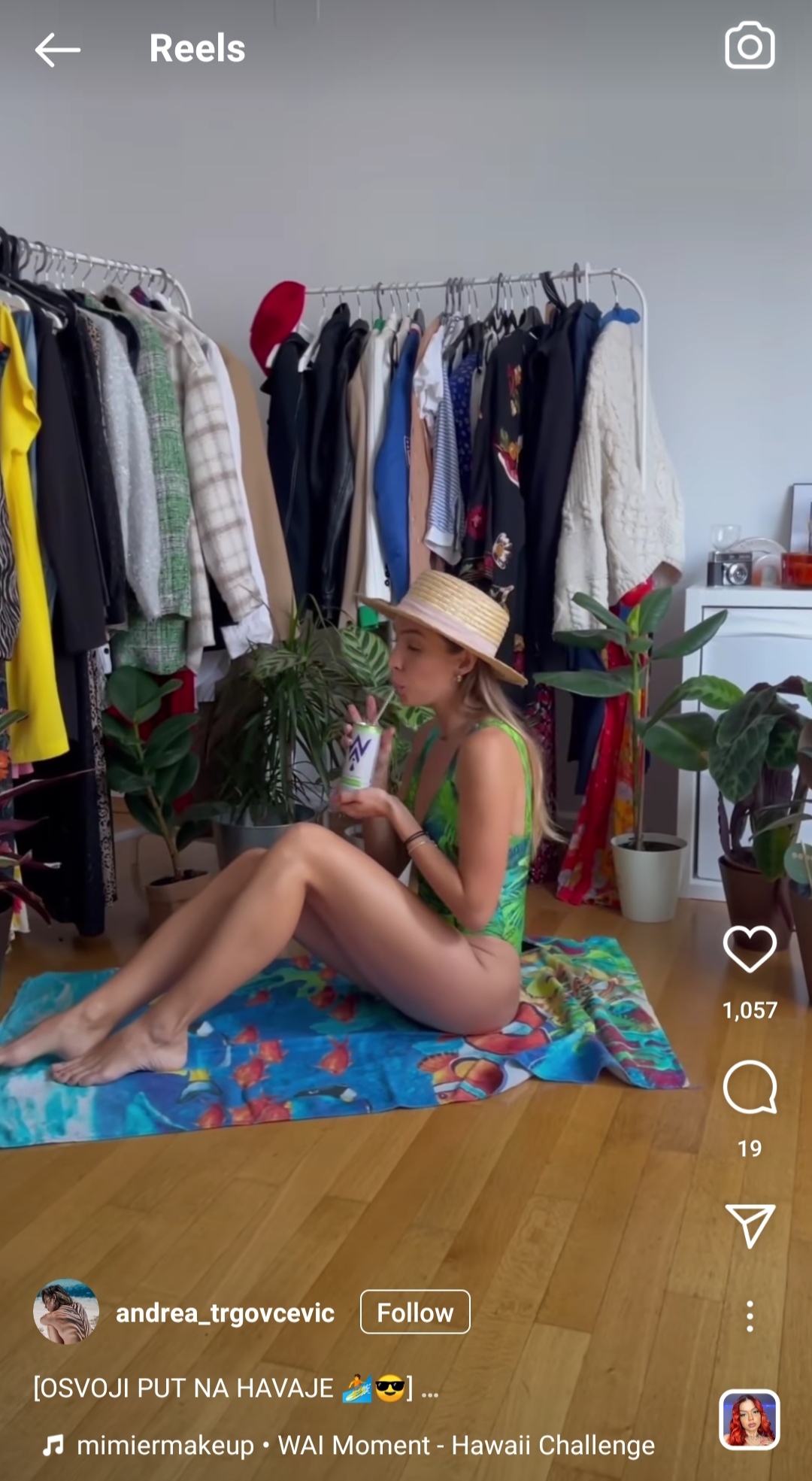
Task: View the andrea_trgovcevic username profile
Action: click(x=225, y=1313)
